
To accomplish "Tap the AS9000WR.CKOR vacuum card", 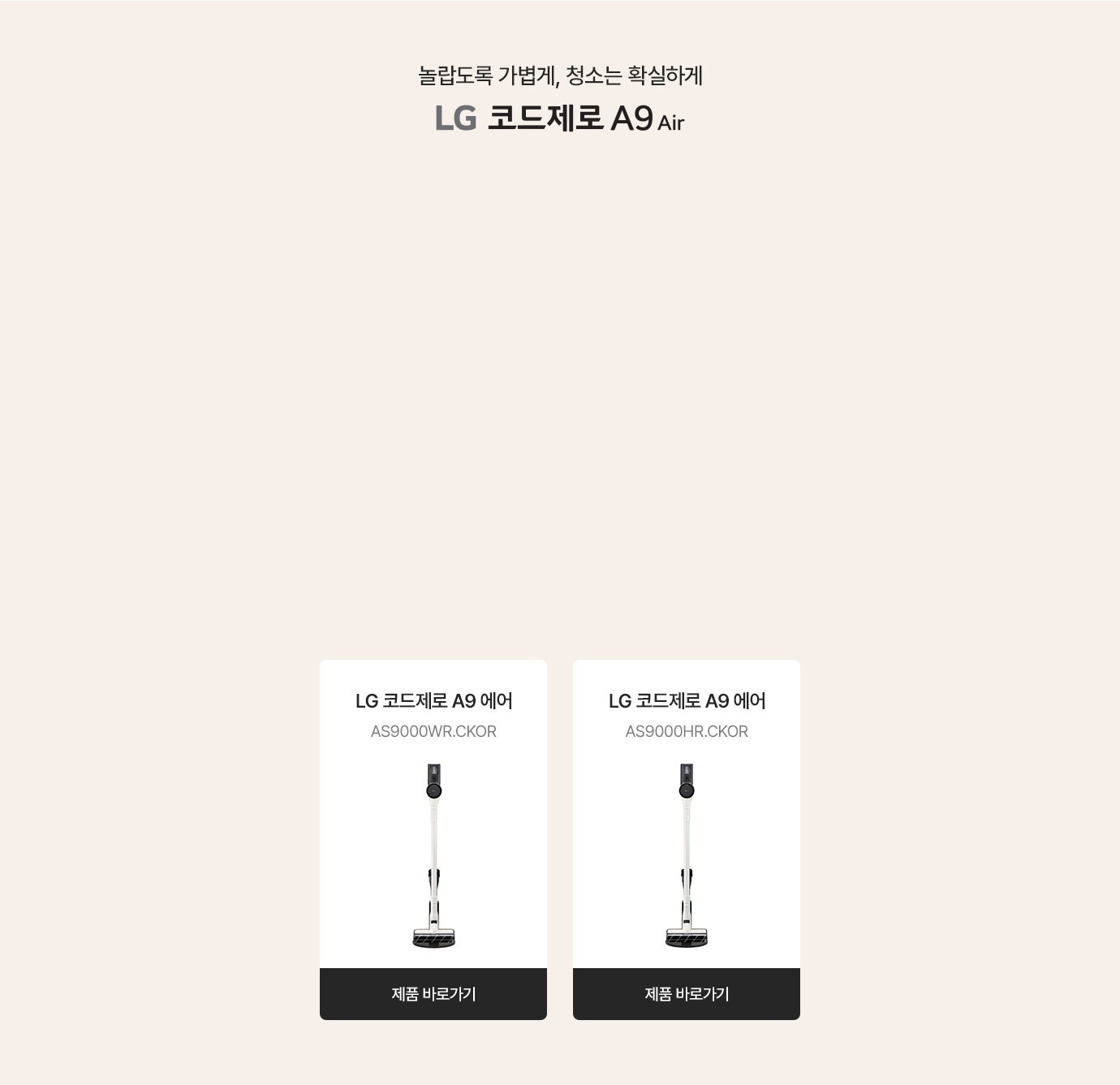I will click(433, 844).
